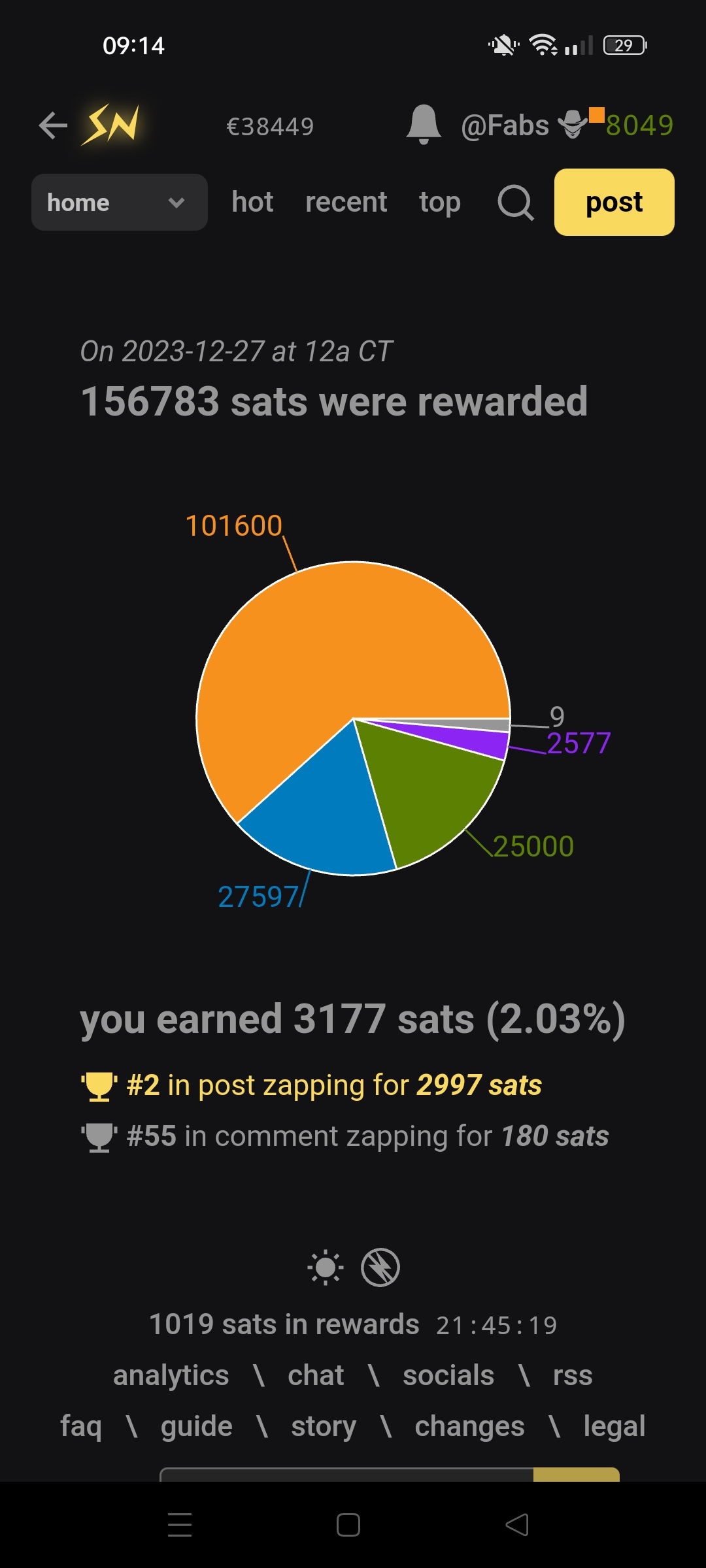
Task: Open the @Fabs profile menu
Action: tap(505, 125)
